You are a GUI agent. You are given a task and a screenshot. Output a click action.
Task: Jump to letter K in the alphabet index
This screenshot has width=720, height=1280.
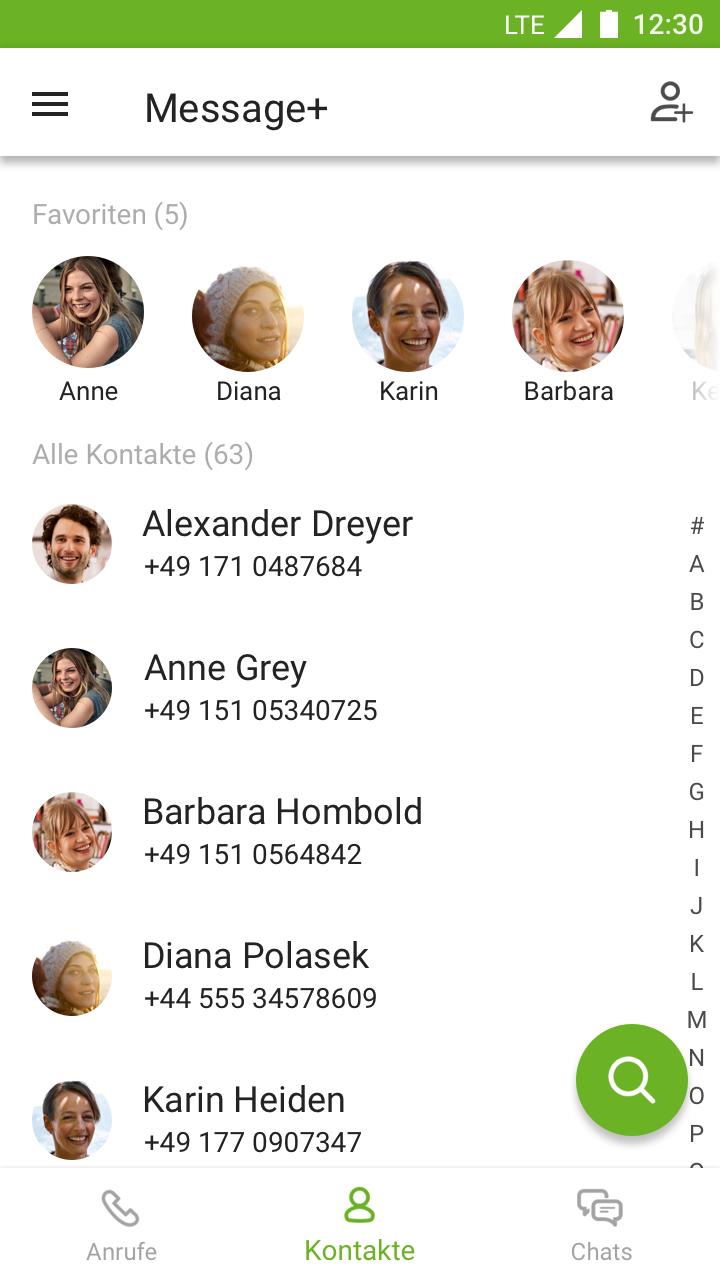696,944
